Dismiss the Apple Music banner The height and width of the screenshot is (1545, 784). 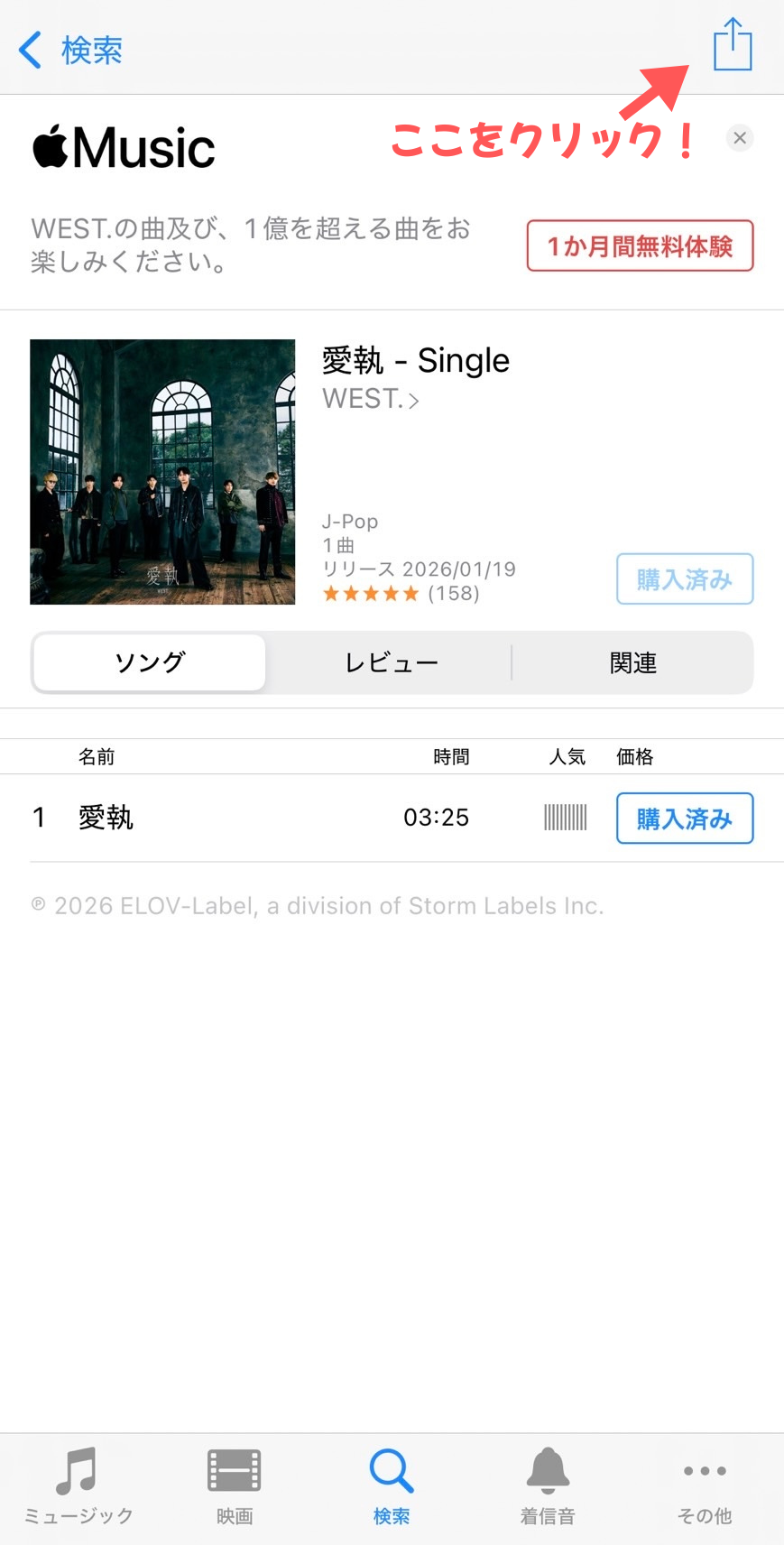pos(740,138)
